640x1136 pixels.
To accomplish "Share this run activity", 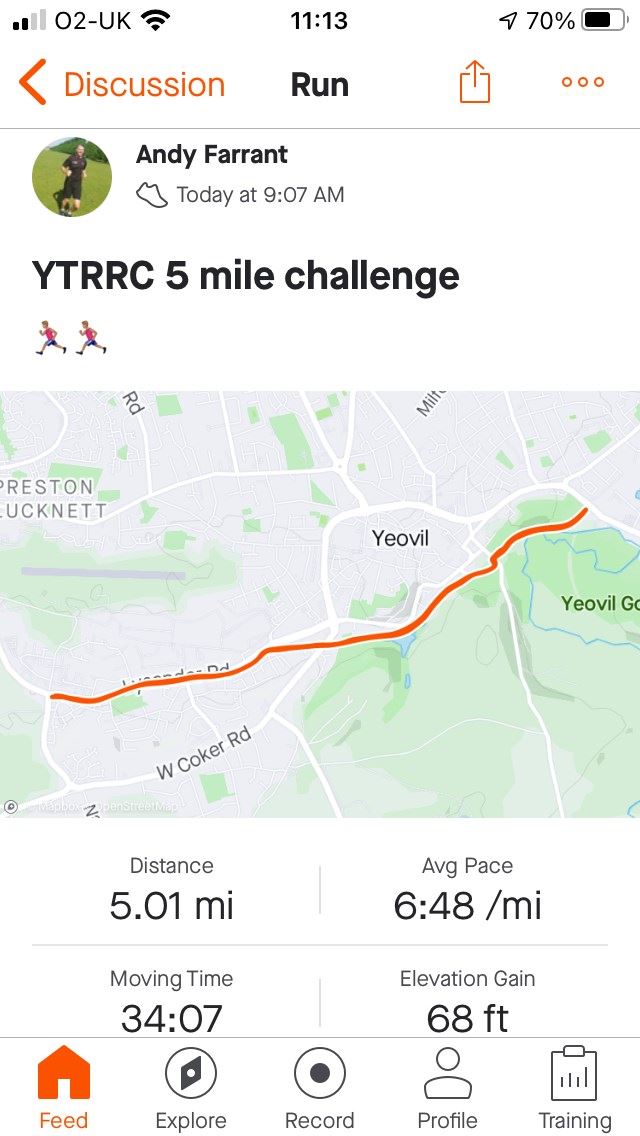I will click(x=475, y=82).
